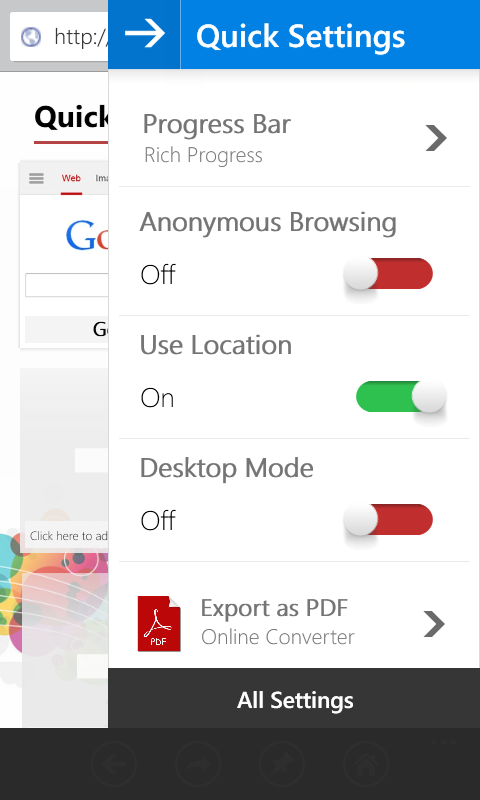
Task: Open Progress Bar settings
Action: pyautogui.click(x=294, y=138)
